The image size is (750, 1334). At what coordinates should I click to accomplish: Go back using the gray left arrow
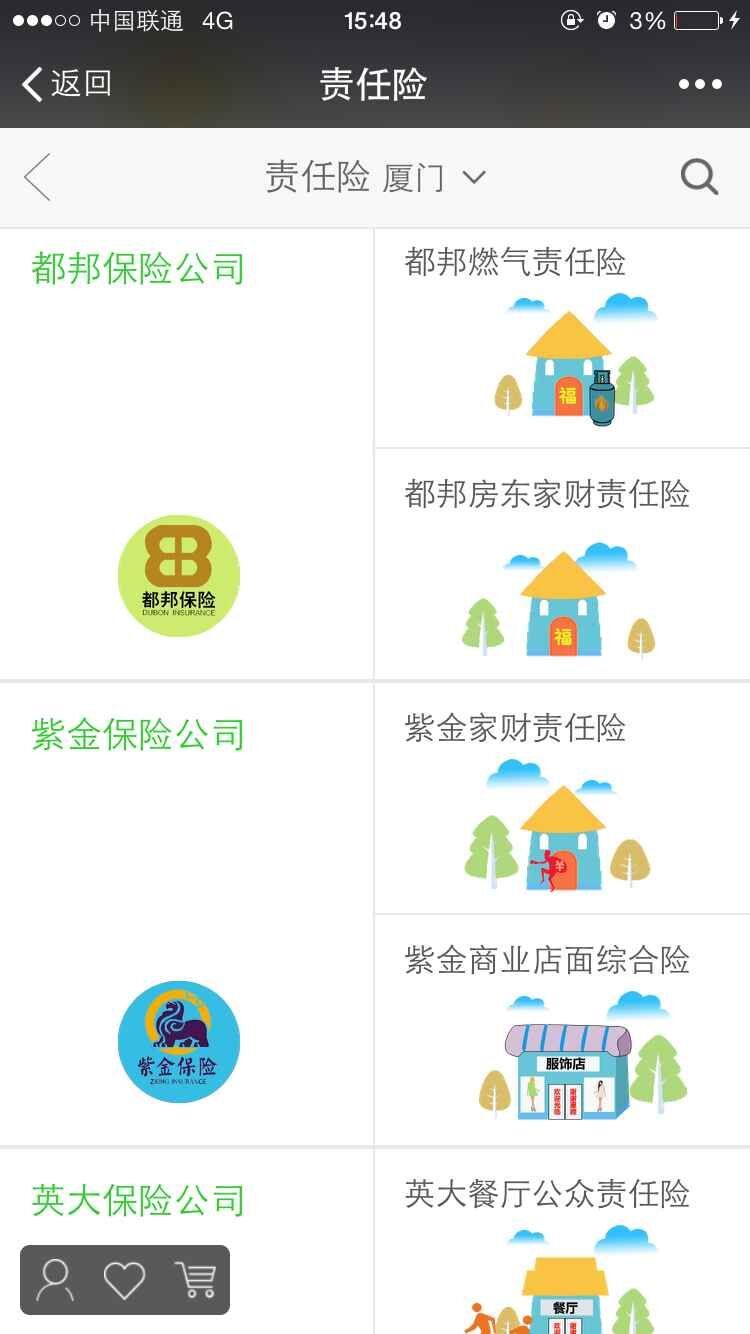pos(37,178)
